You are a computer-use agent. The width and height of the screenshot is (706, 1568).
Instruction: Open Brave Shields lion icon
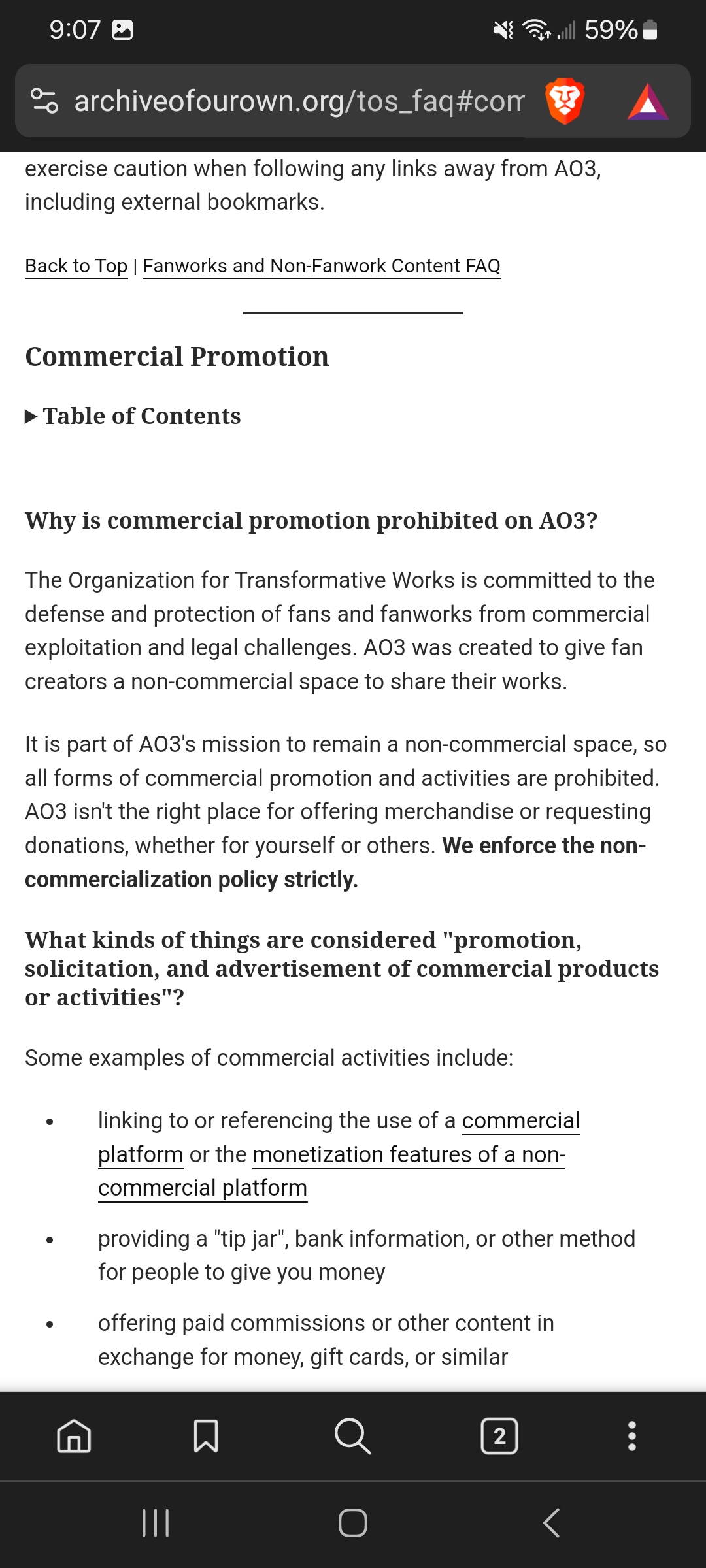point(564,101)
